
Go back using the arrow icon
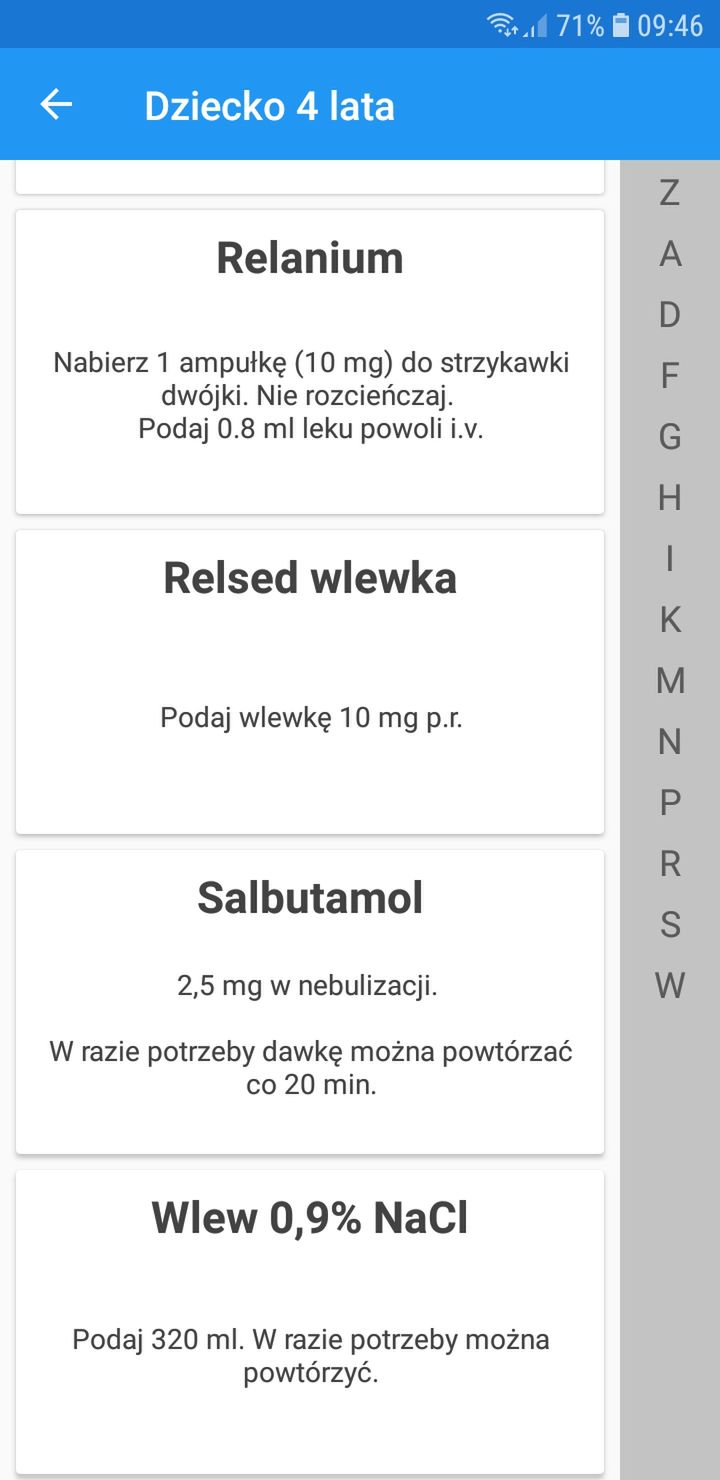pyautogui.click(x=56, y=104)
